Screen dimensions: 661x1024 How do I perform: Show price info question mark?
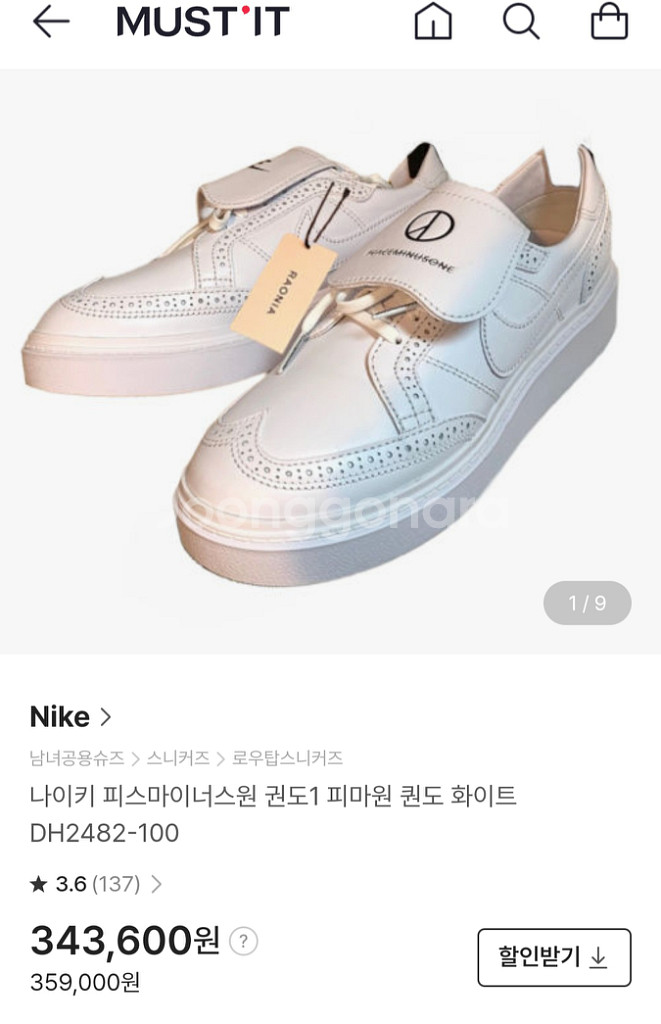click(x=243, y=941)
